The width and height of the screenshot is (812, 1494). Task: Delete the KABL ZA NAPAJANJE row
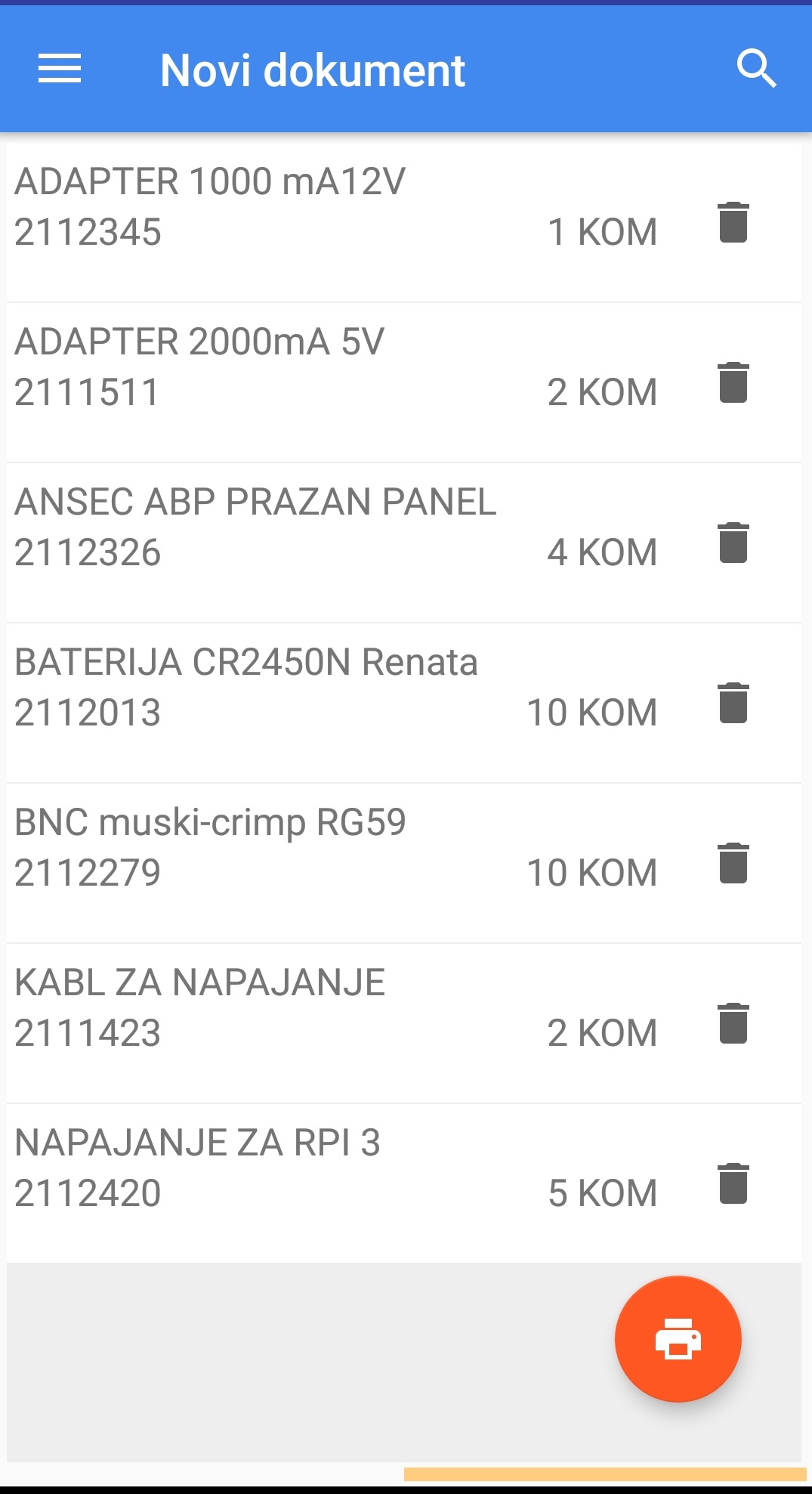(733, 1024)
